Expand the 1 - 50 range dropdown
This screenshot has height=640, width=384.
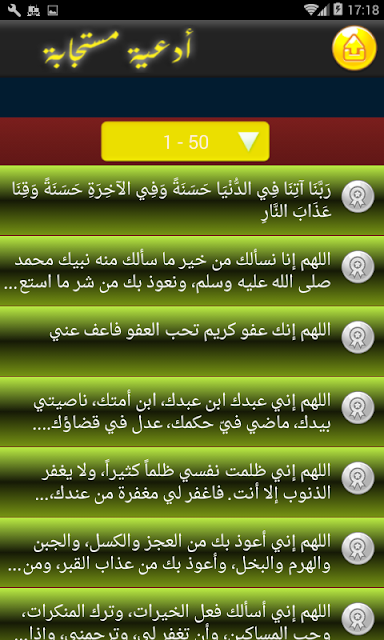click(185, 141)
